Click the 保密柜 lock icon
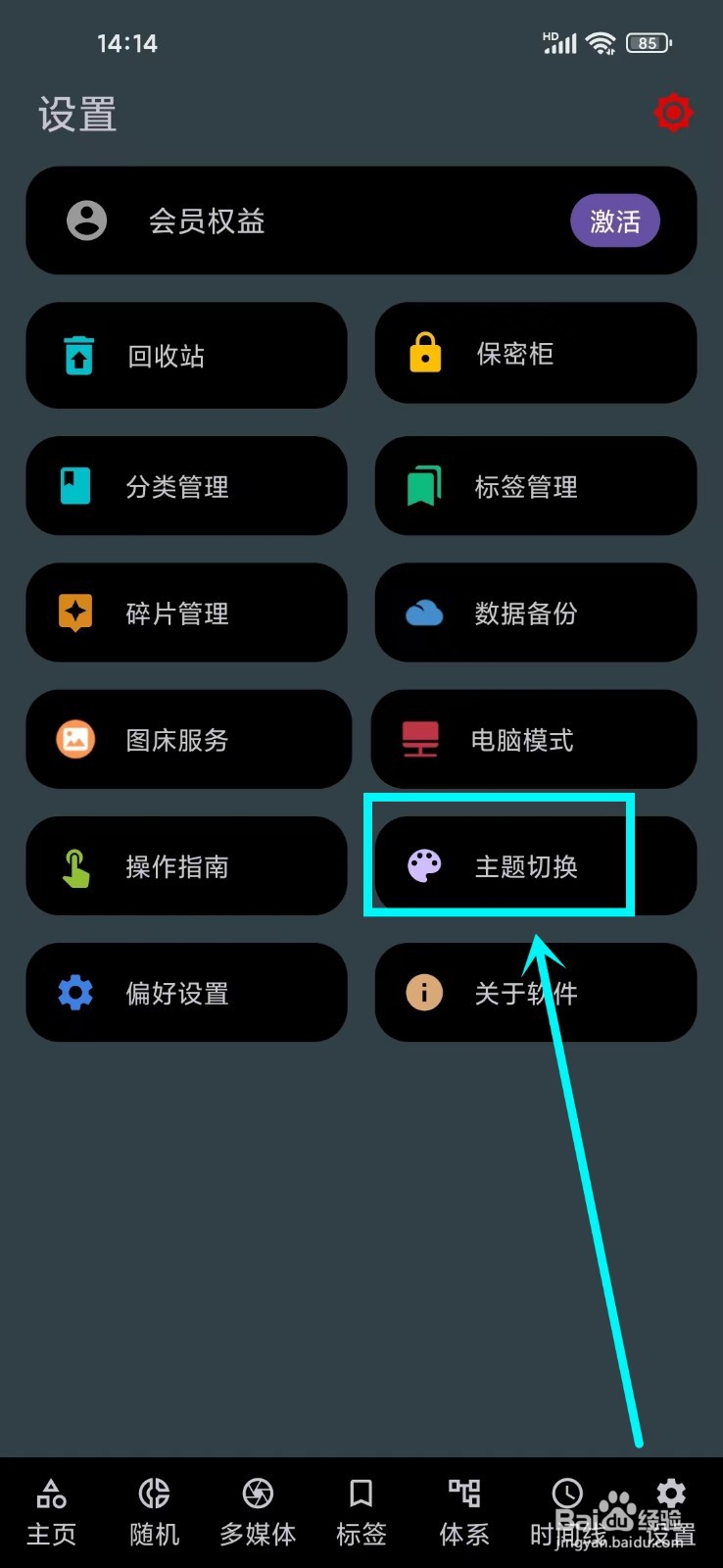Viewport: 723px width, 1568px height. (x=424, y=354)
